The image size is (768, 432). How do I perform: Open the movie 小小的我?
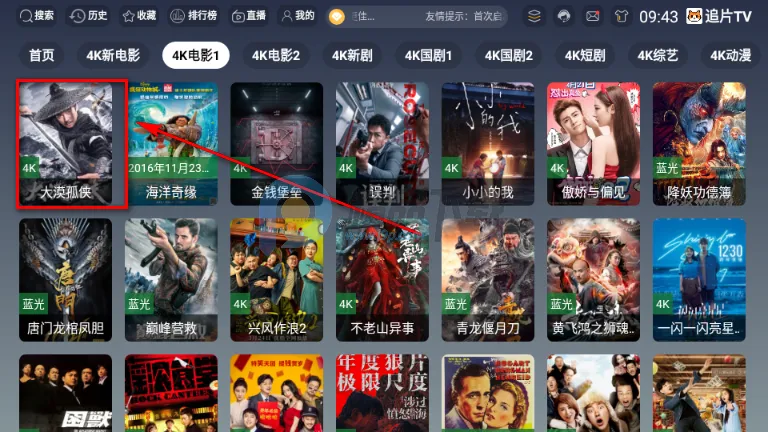488,143
